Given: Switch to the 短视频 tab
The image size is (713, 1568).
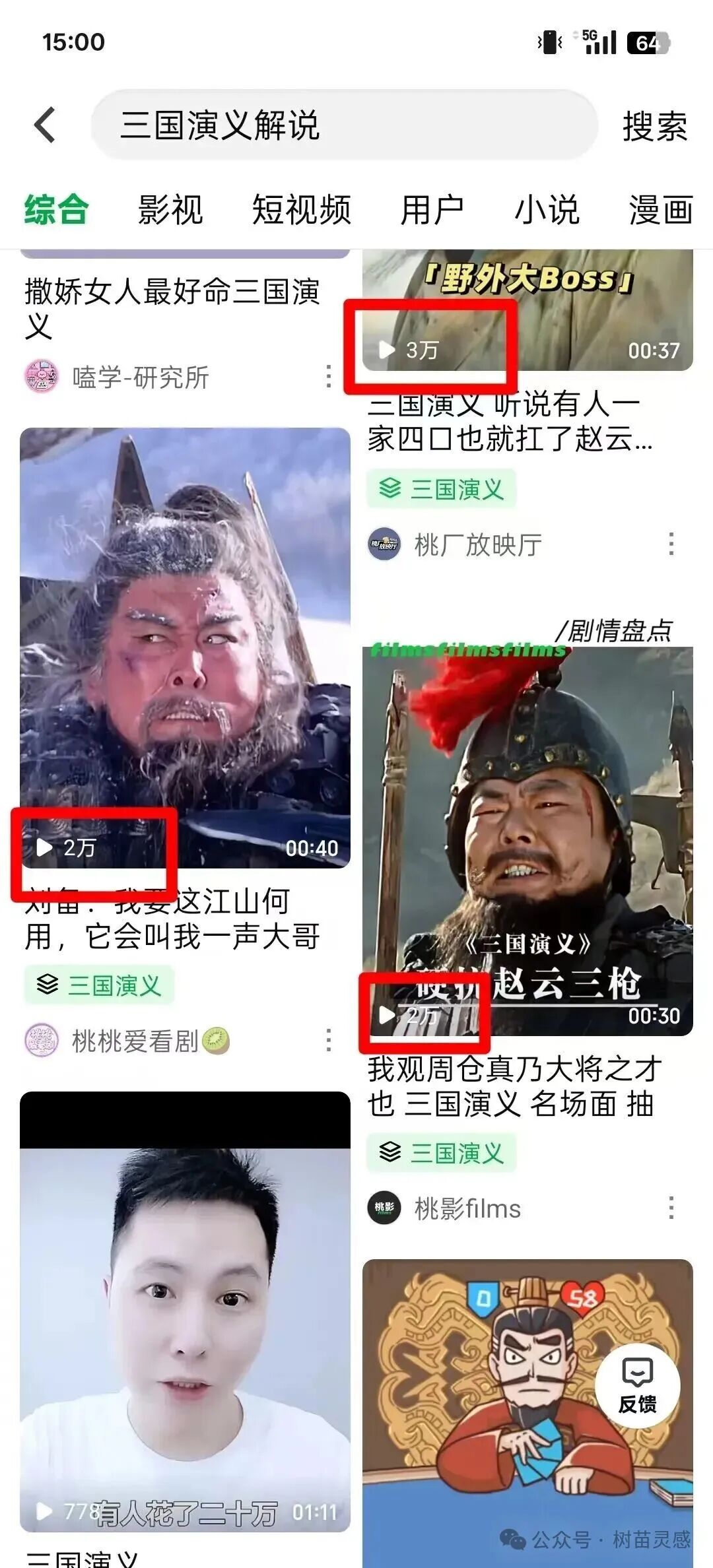Looking at the screenshot, I should [301, 211].
